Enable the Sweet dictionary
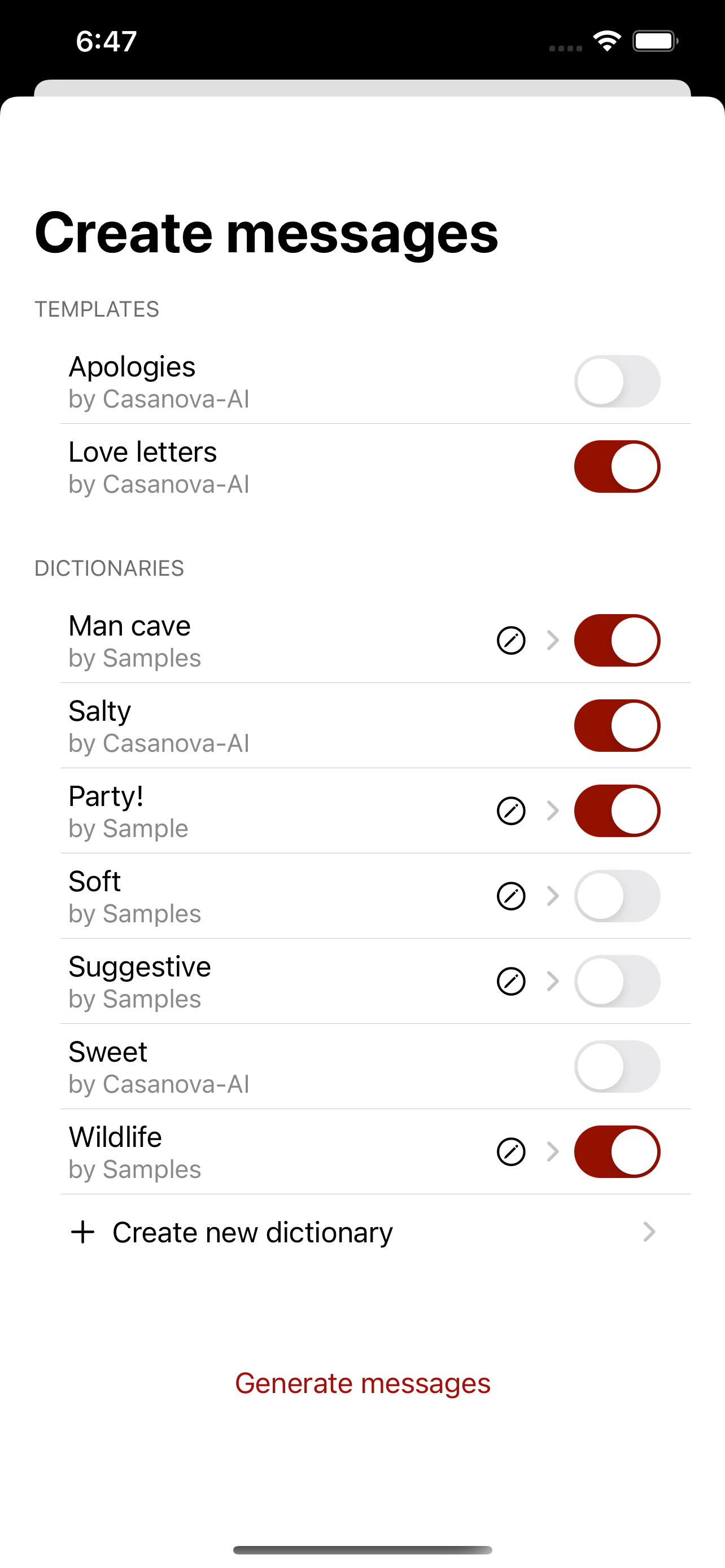This screenshot has width=725, height=1568. pos(617,1066)
